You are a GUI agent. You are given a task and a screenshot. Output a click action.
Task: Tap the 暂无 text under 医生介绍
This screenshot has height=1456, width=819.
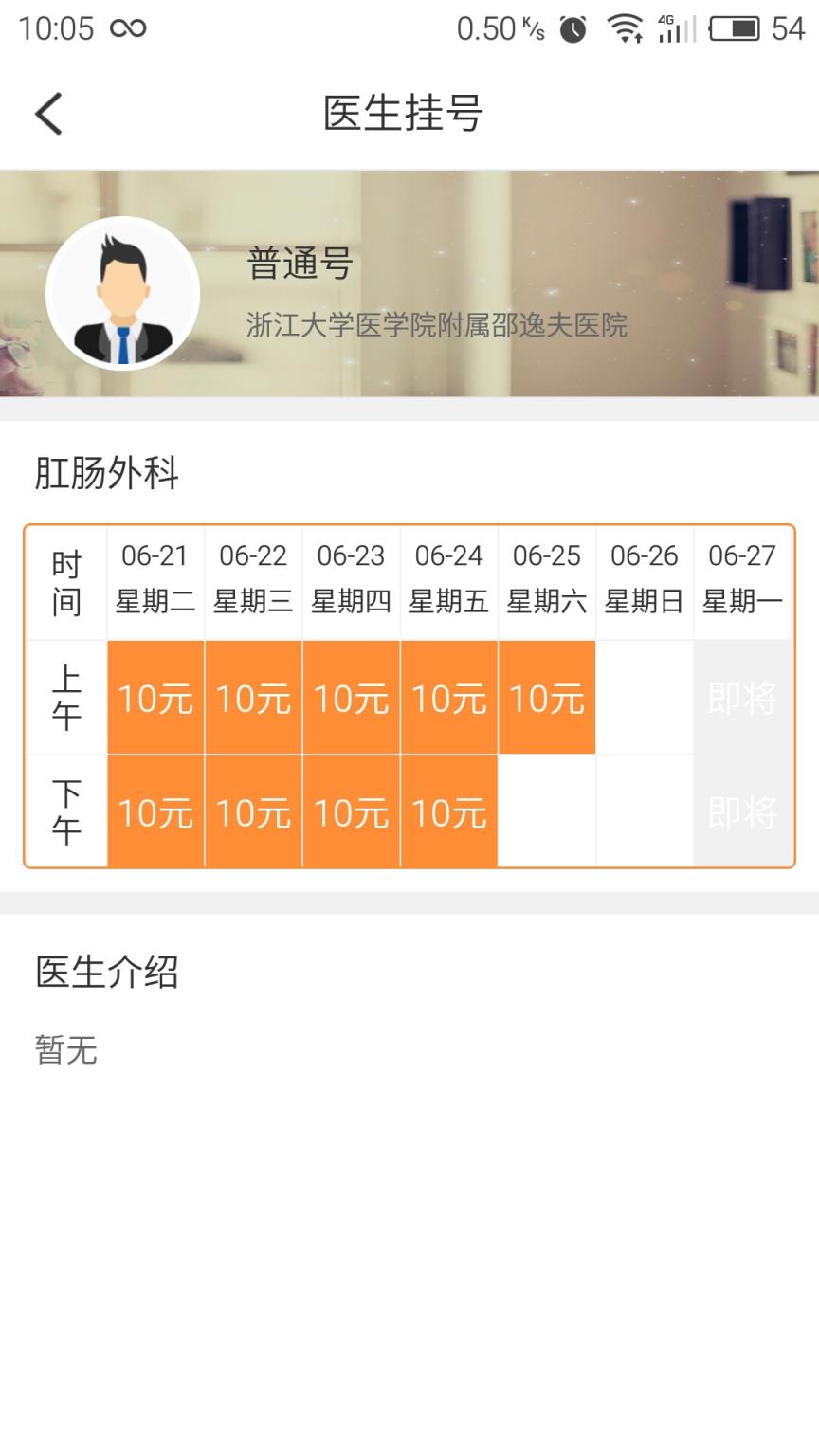(x=64, y=1049)
